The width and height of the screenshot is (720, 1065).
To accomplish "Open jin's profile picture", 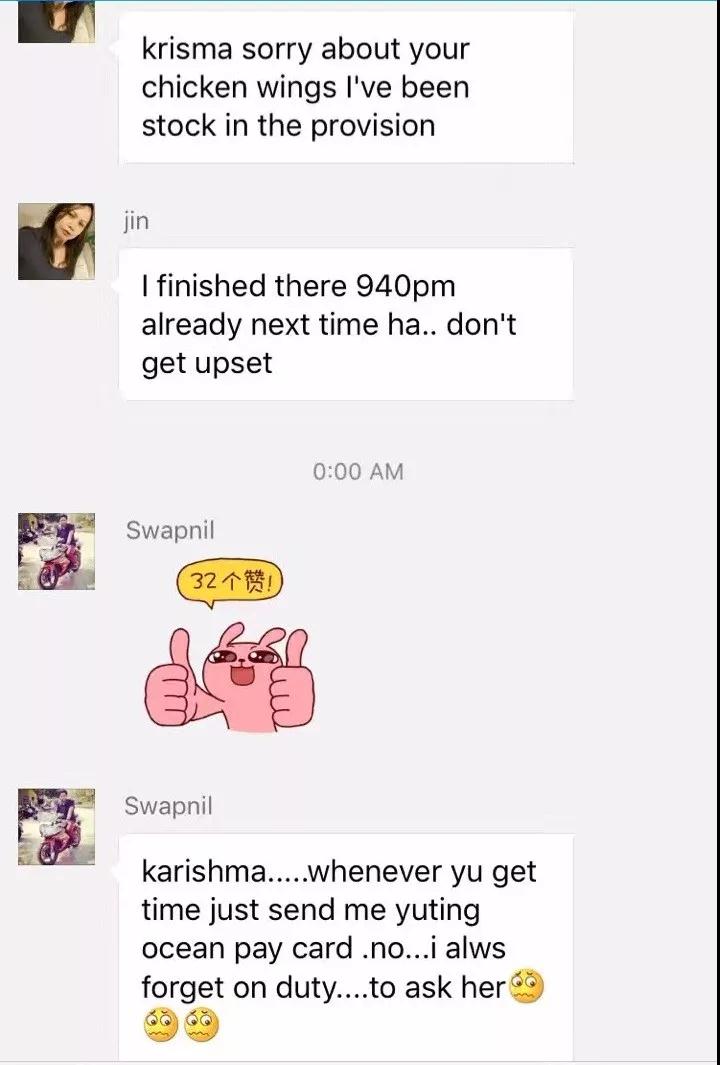I will click(x=56, y=241).
